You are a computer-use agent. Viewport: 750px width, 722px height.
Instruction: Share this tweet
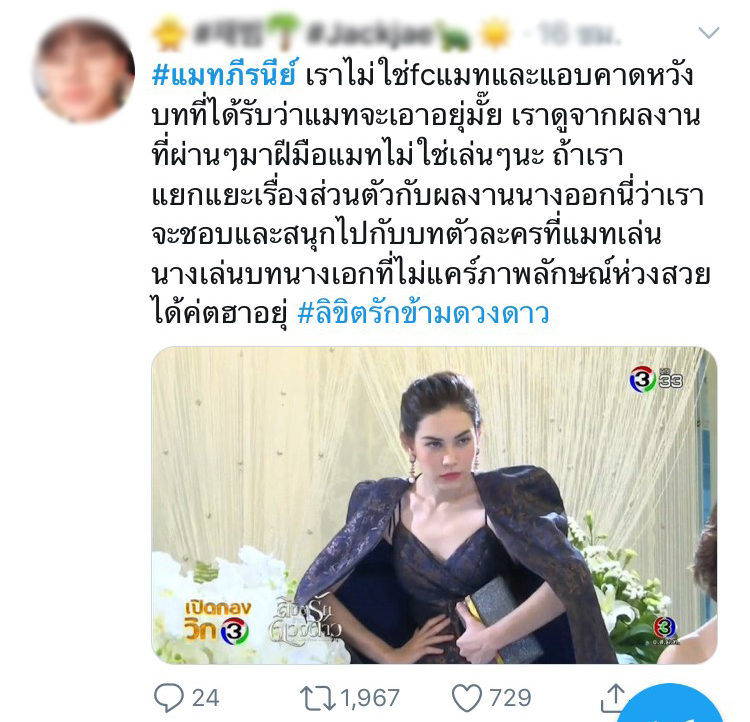coord(616,696)
